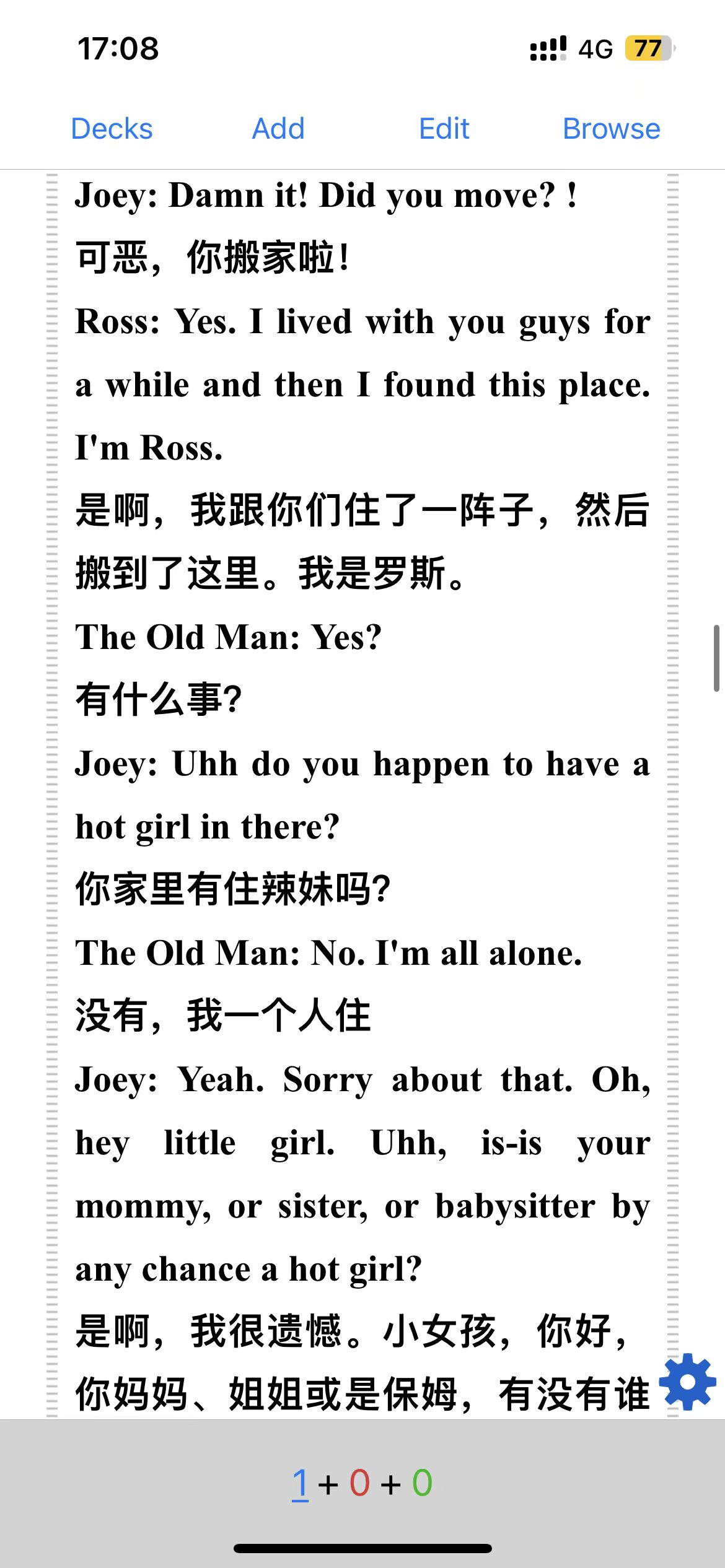Open the blue gear settings icon
Image resolution: width=725 pixels, height=1568 pixels.
pyautogui.click(x=688, y=1382)
